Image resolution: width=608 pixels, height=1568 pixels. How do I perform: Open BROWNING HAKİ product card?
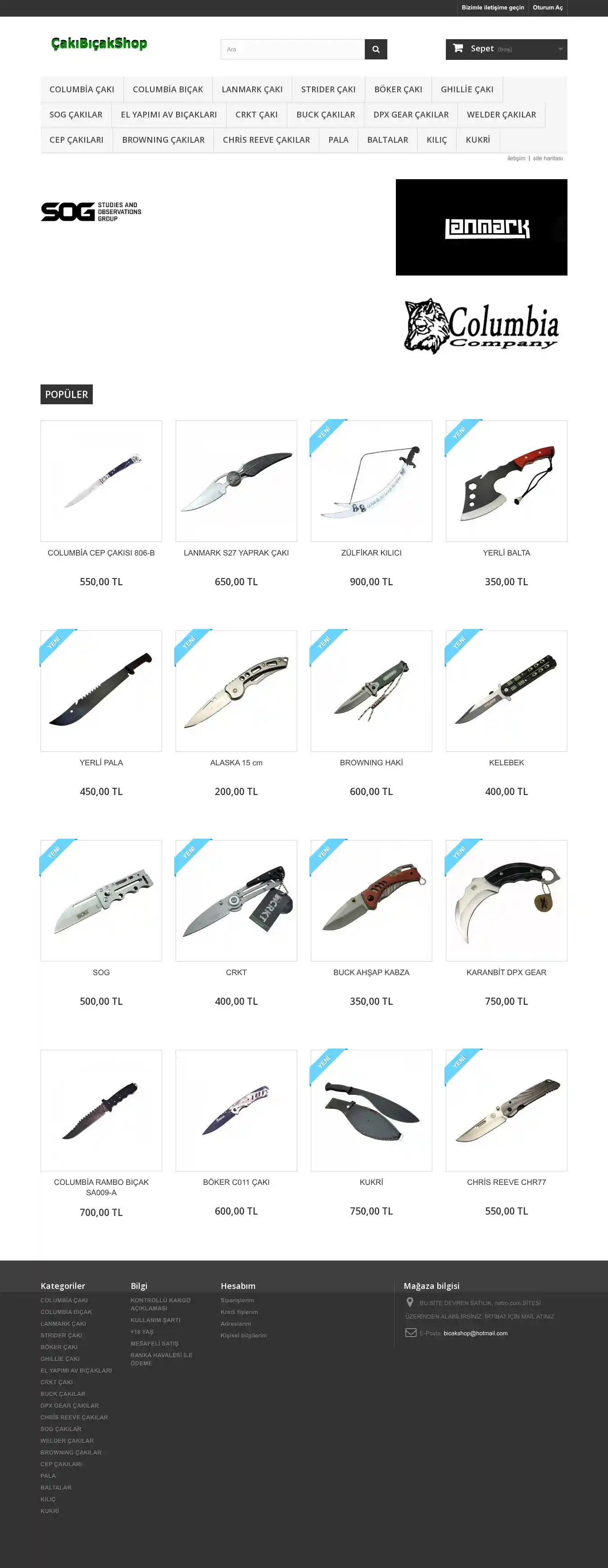click(x=371, y=691)
